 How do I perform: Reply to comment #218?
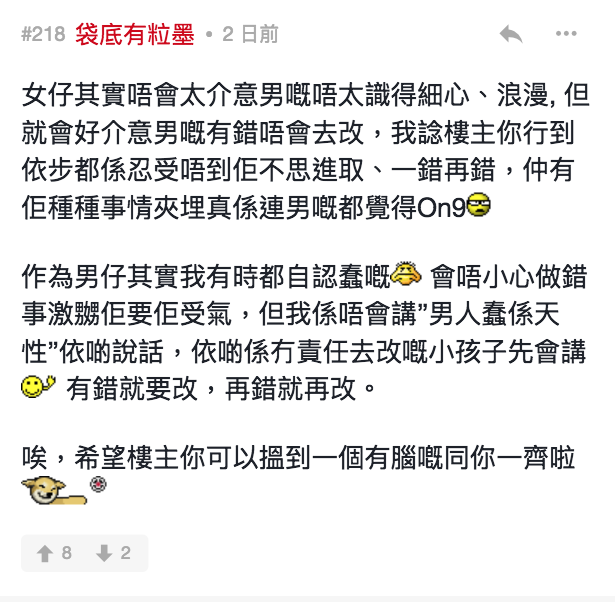[x=510, y=35]
